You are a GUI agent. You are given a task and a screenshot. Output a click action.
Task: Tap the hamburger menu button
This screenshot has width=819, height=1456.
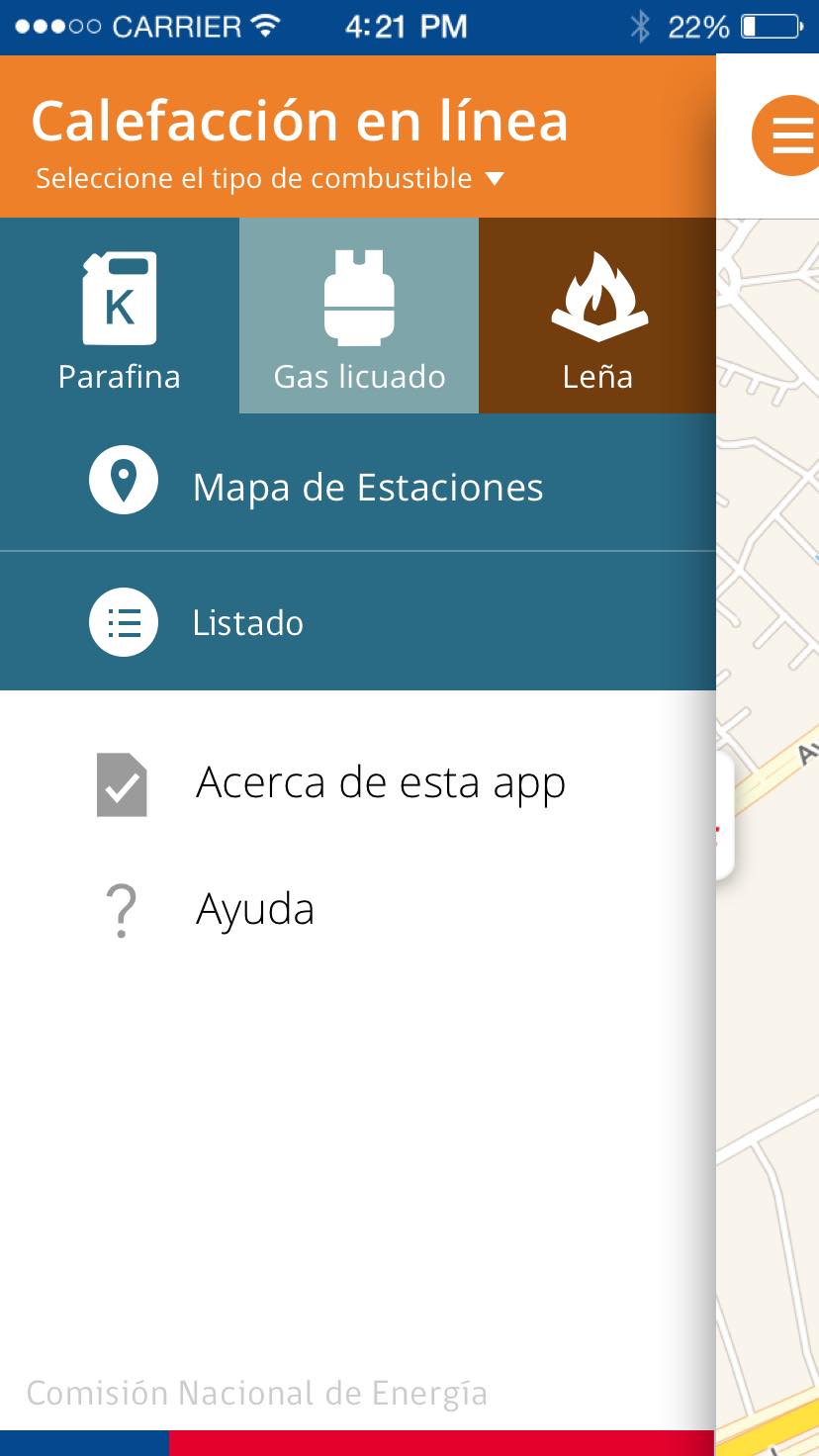point(789,136)
